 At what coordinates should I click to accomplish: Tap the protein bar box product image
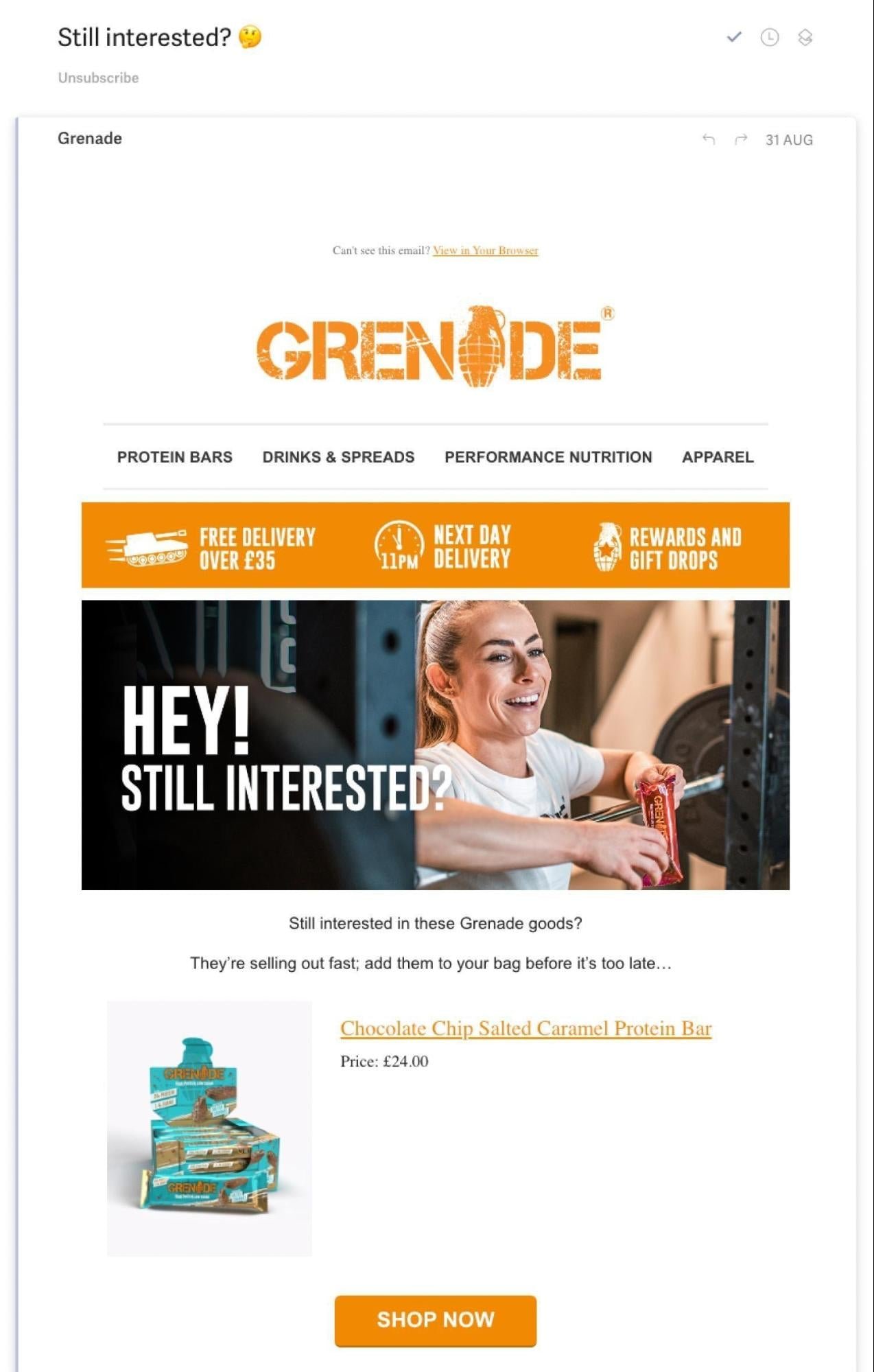209,1128
